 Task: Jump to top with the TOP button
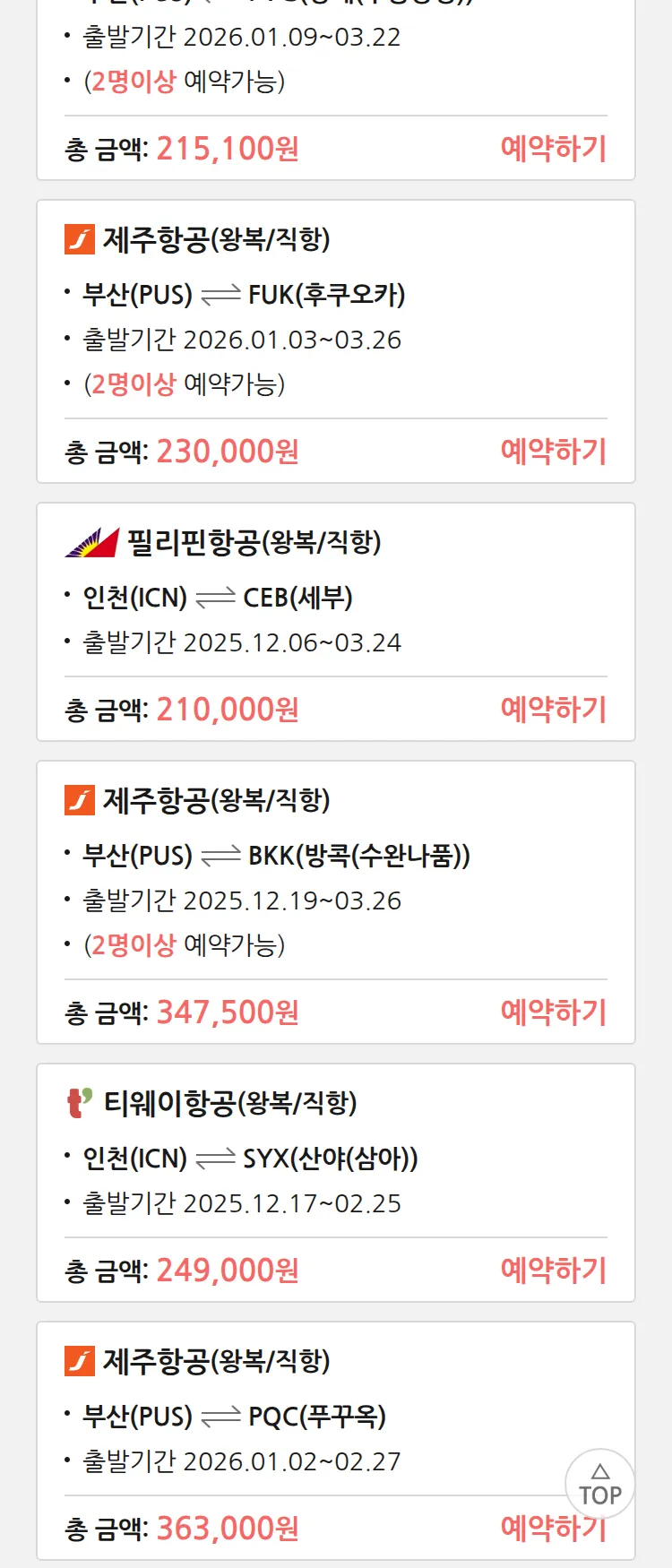[x=599, y=1484]
